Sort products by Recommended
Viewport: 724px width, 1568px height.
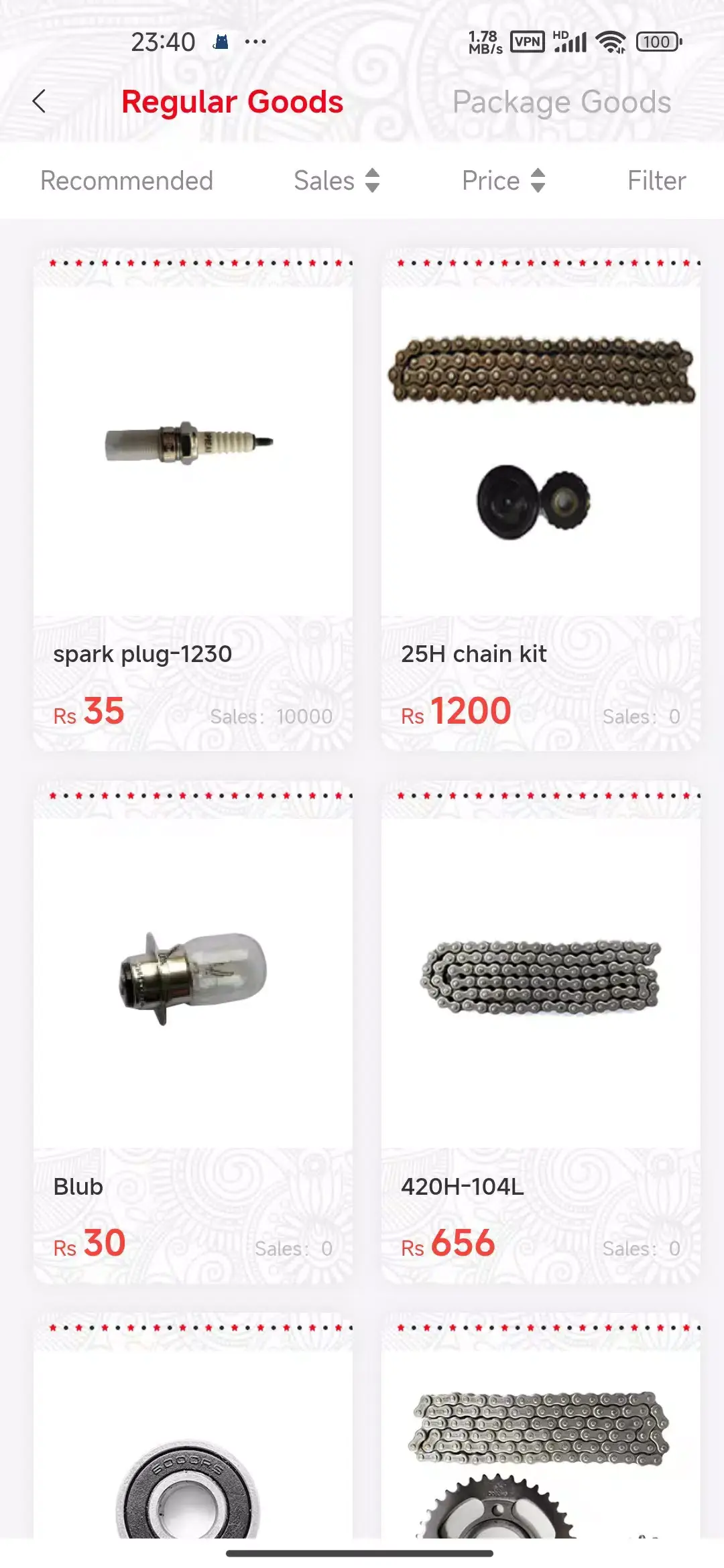[x=127, y=181]
